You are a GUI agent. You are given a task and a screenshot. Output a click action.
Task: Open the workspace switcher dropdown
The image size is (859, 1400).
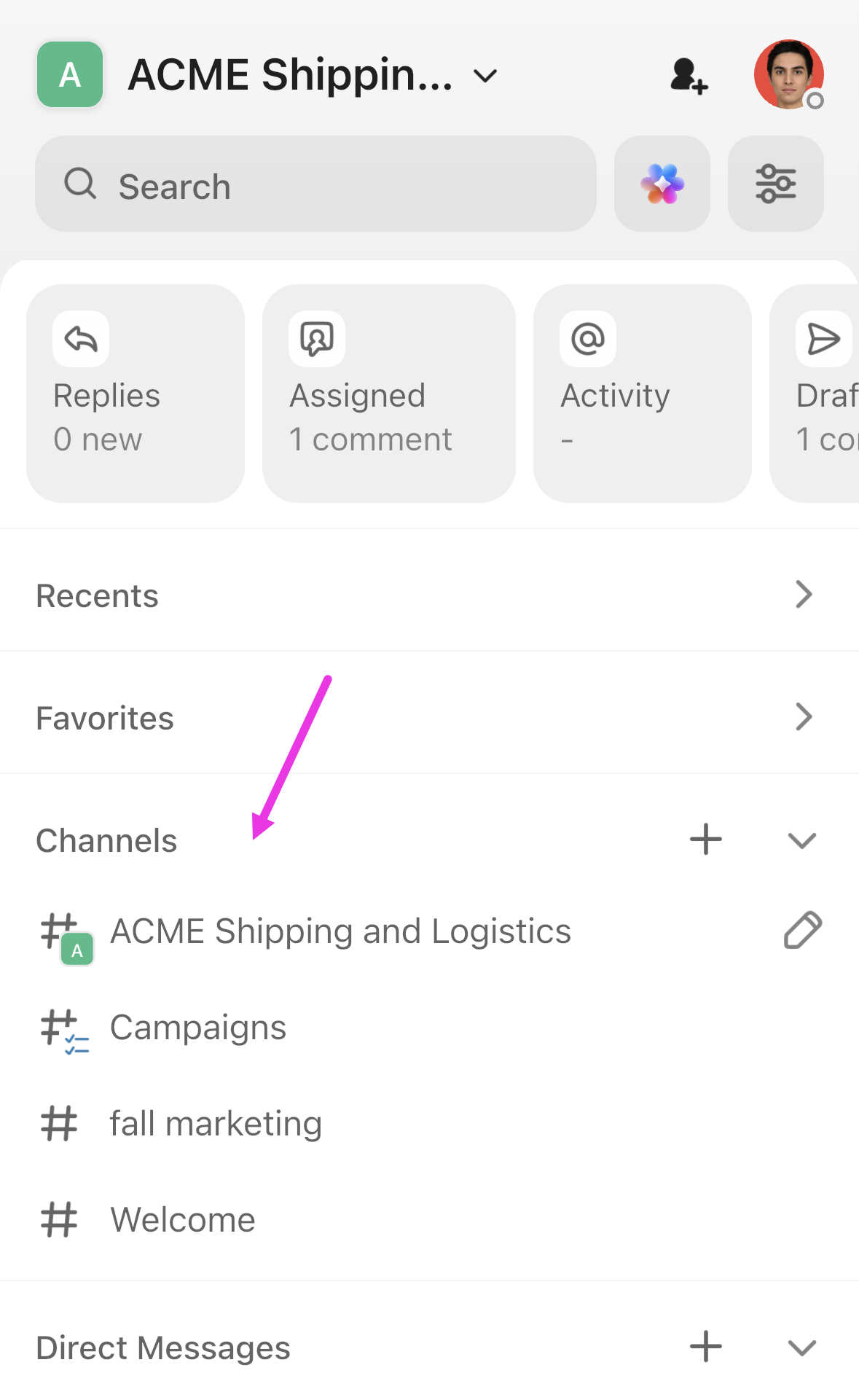pyautogui.click(x=485, y=75)
